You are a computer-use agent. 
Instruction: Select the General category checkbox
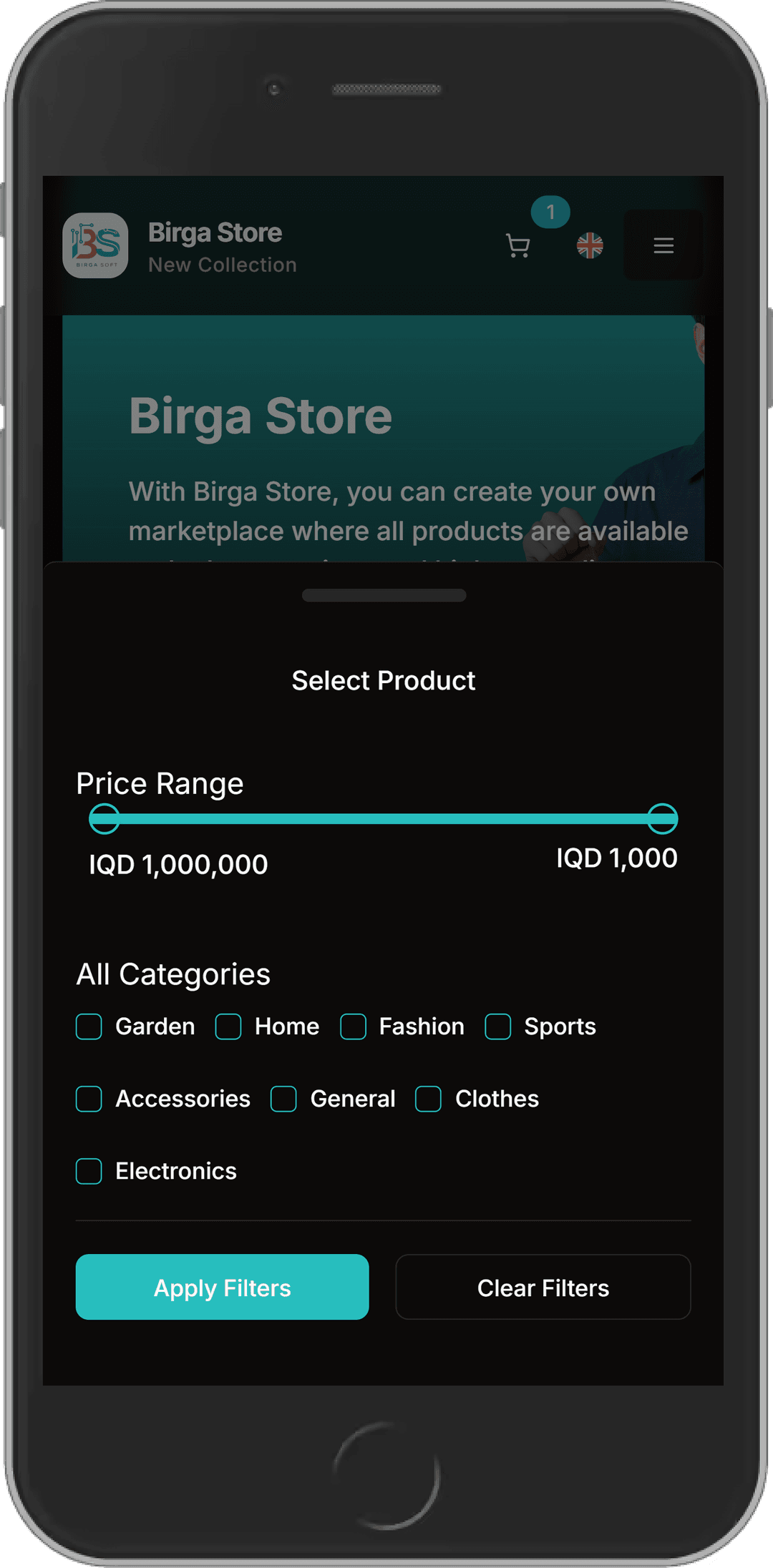[283, 1099]
